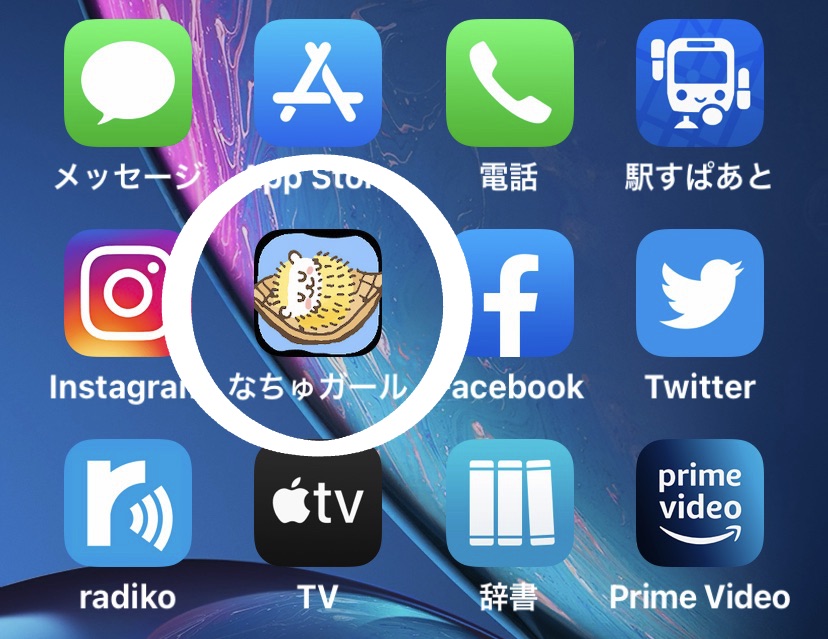Screen dimensions: 828x639
Task: Open the なちゅガール app
Action: tap(318, 296)
